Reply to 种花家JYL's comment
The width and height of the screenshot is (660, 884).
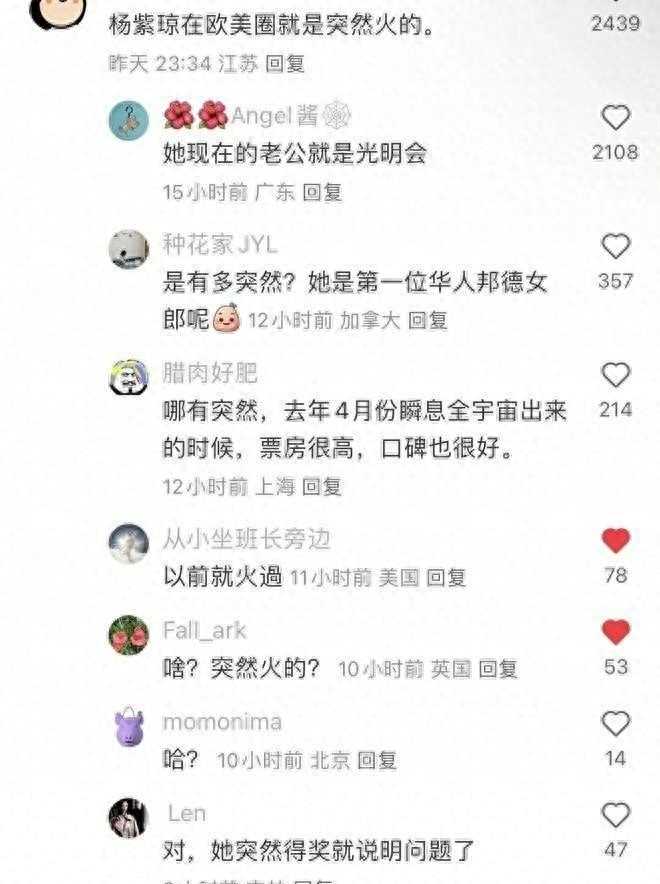427,321
